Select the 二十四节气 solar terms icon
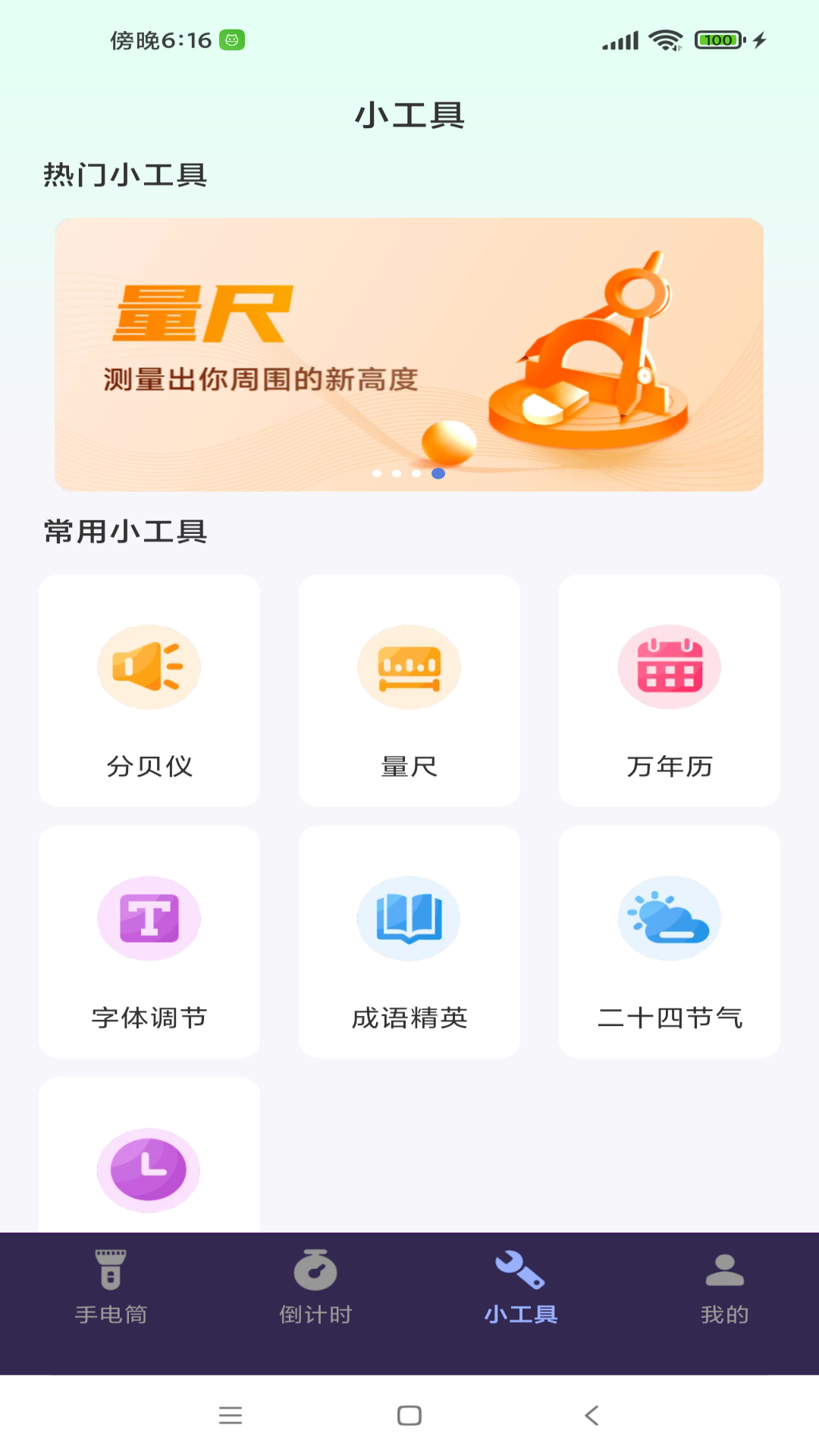Screen dimensions: 819x1456 (x=669, y=918)
